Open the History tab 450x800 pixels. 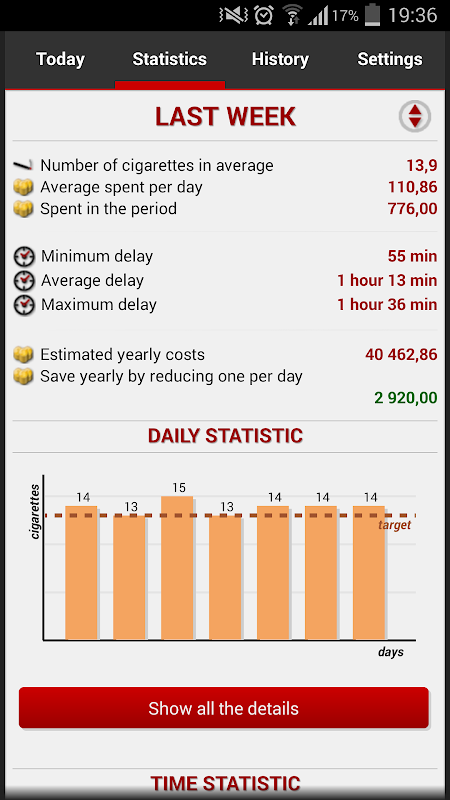point(280,59)
